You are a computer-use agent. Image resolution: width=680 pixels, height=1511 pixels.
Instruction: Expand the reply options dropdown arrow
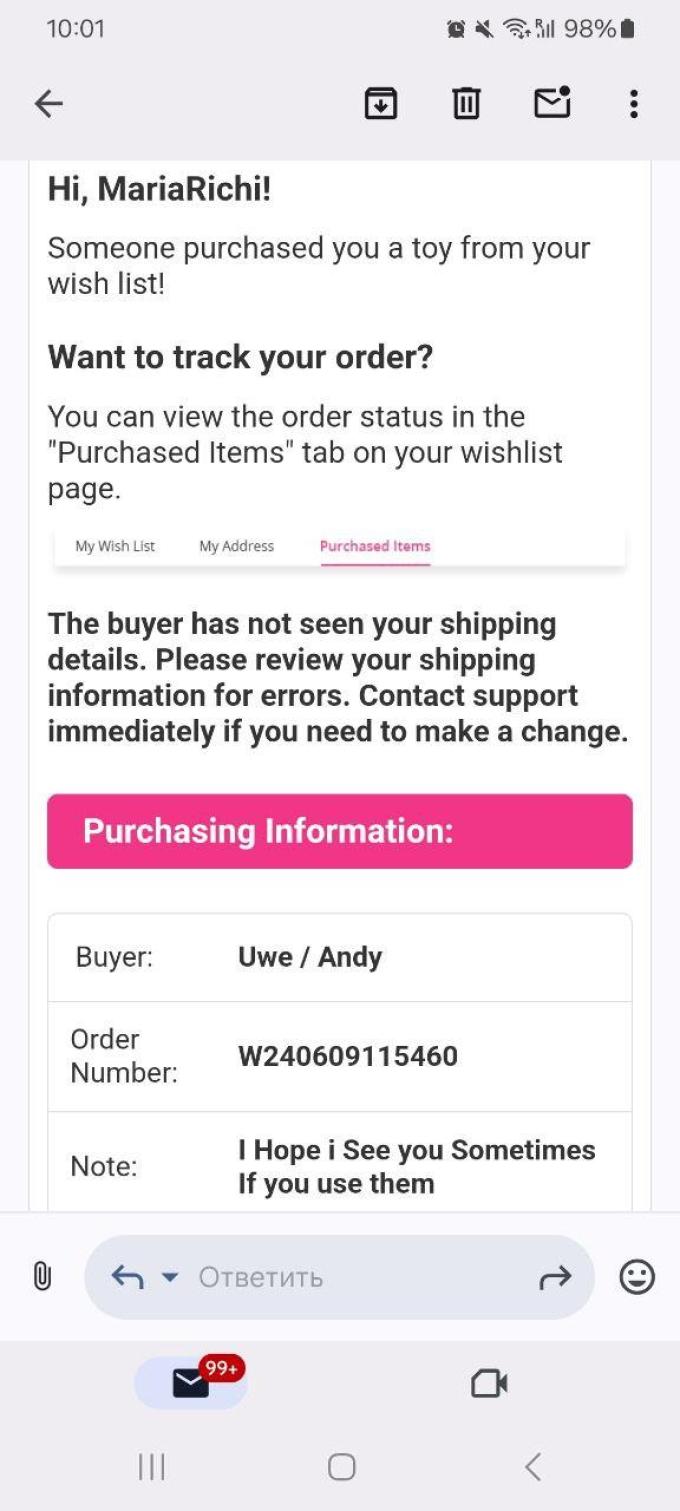pyautogui.click(x=170, y=1277)
